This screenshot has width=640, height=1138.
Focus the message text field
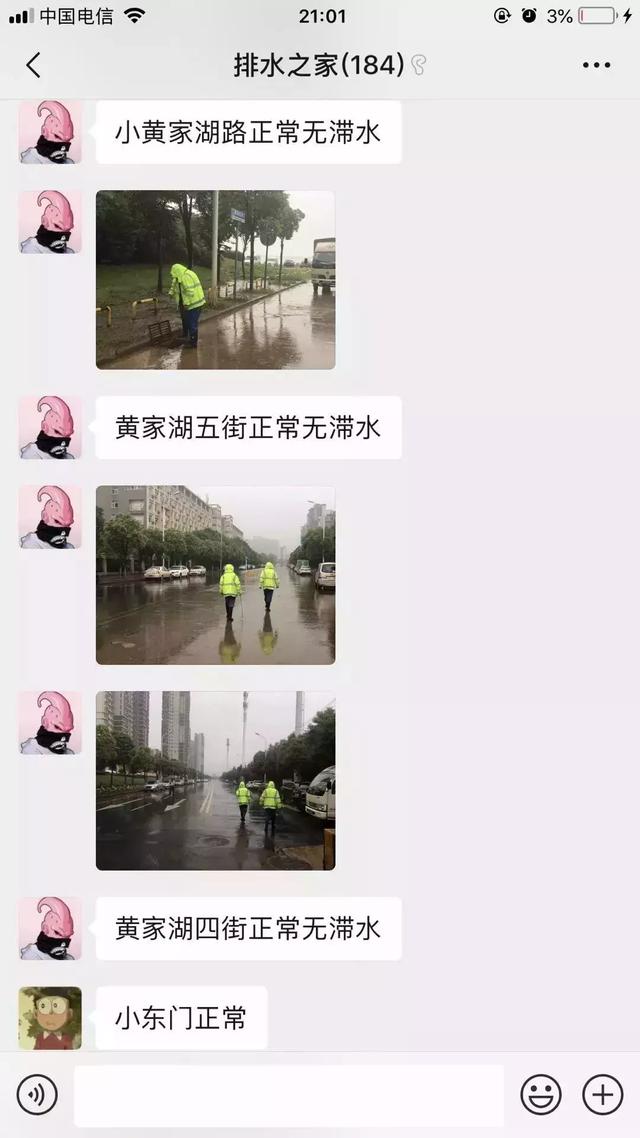point(288,1095)
